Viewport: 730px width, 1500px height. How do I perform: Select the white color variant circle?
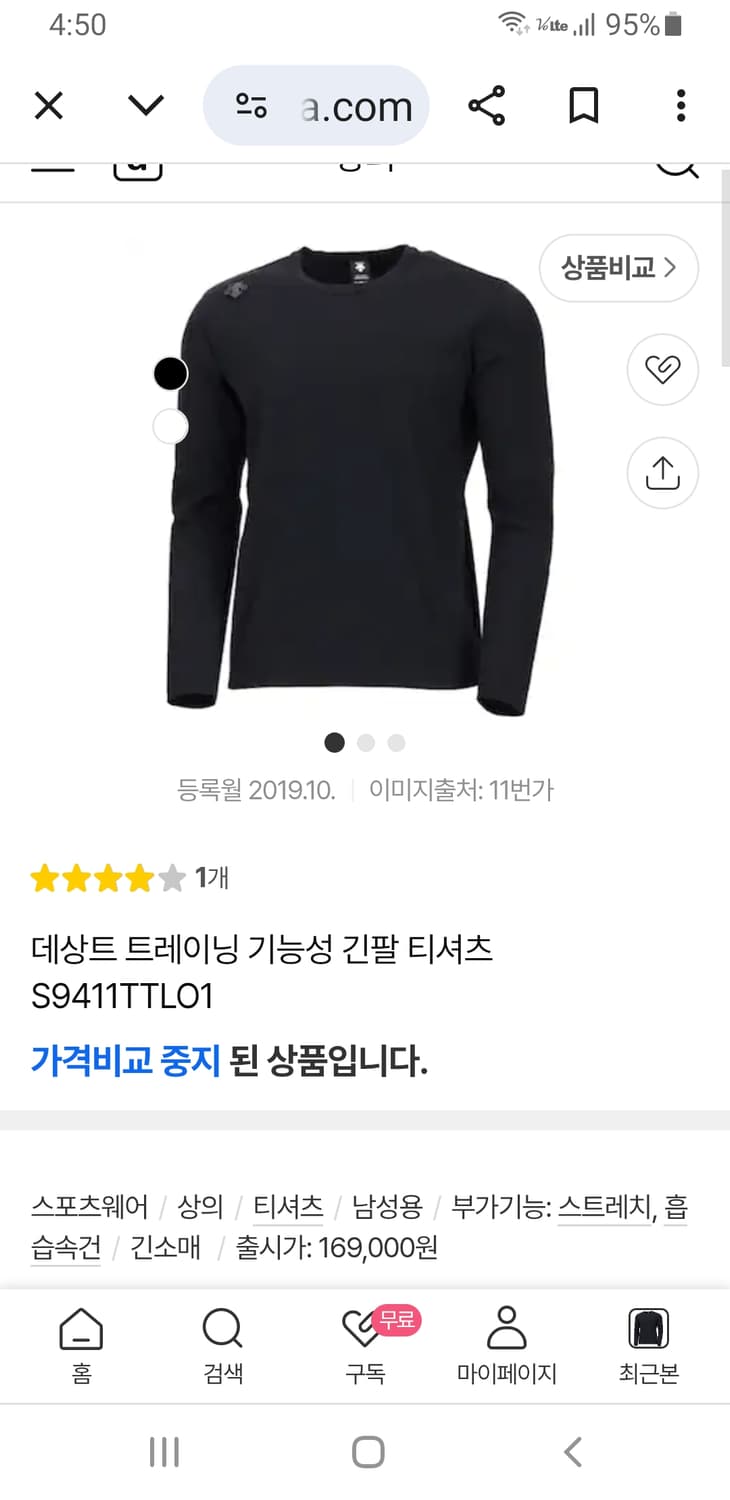(x=170, y=427)
